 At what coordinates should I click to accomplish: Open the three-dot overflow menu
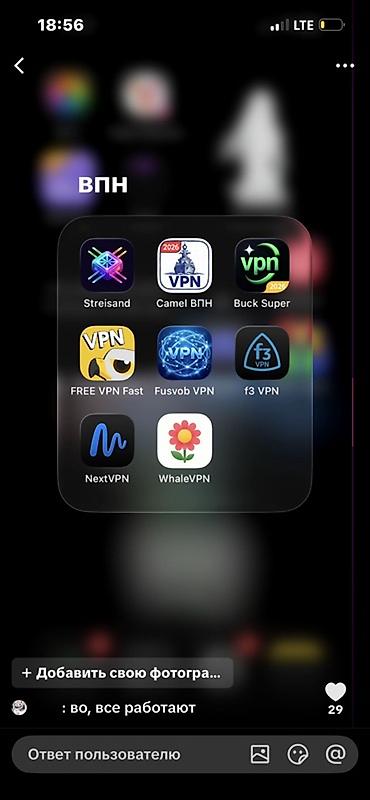tap(345, 66)
